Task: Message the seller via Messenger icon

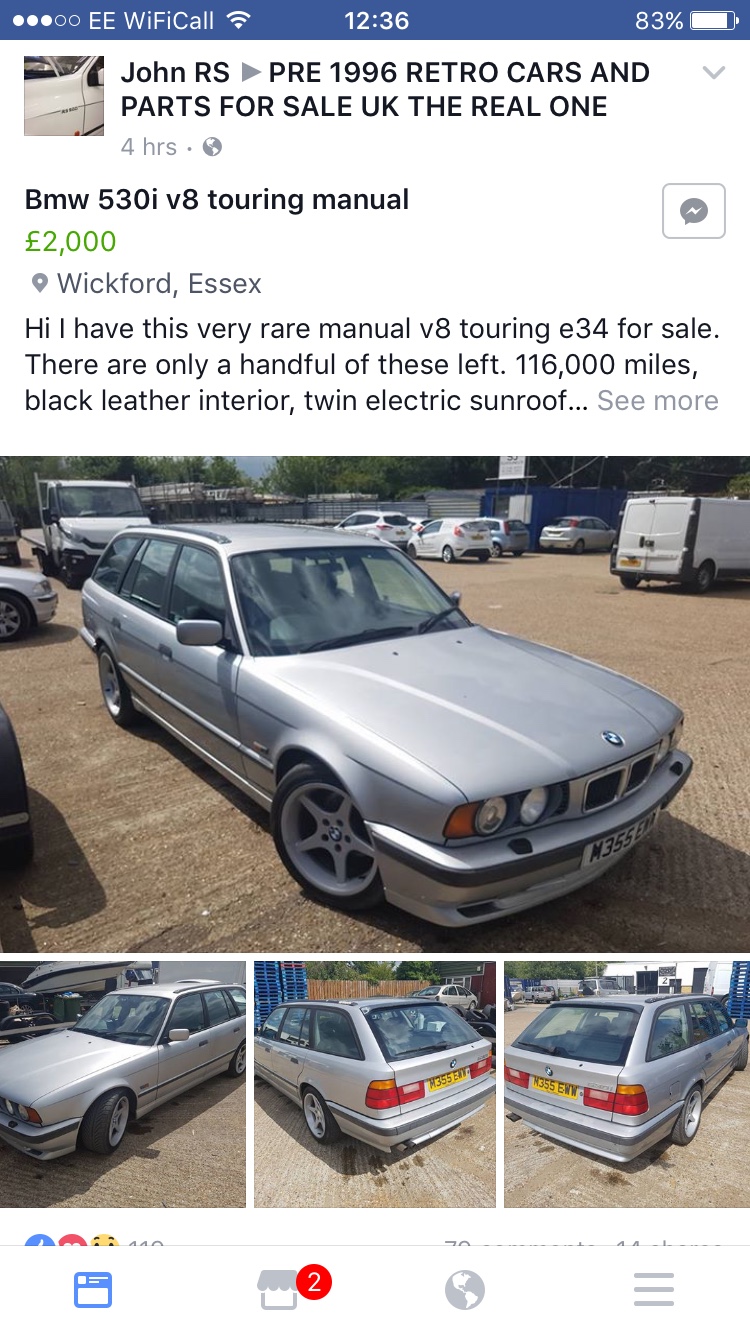Action: point(693,210)
